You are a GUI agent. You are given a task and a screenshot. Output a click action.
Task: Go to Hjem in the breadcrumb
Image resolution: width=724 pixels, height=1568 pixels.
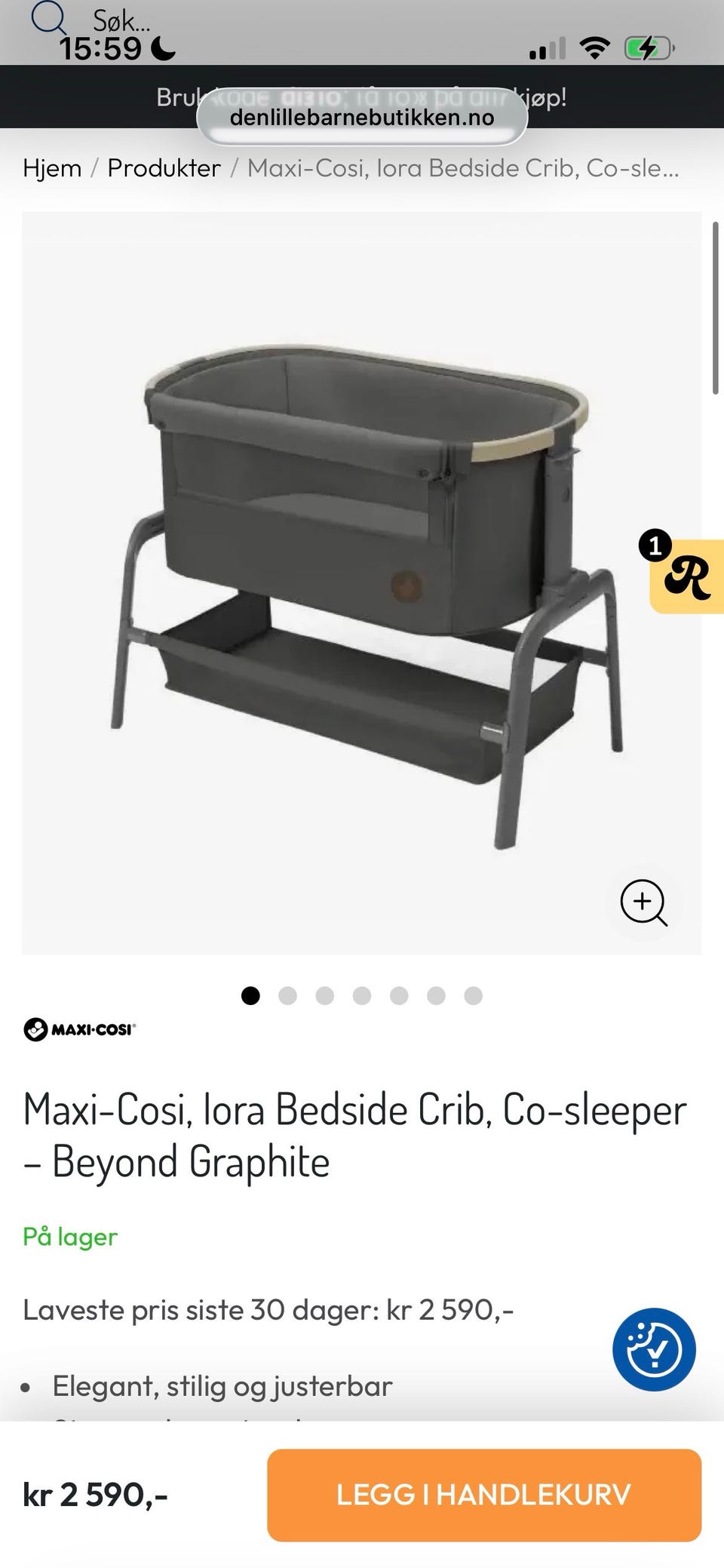52,168
